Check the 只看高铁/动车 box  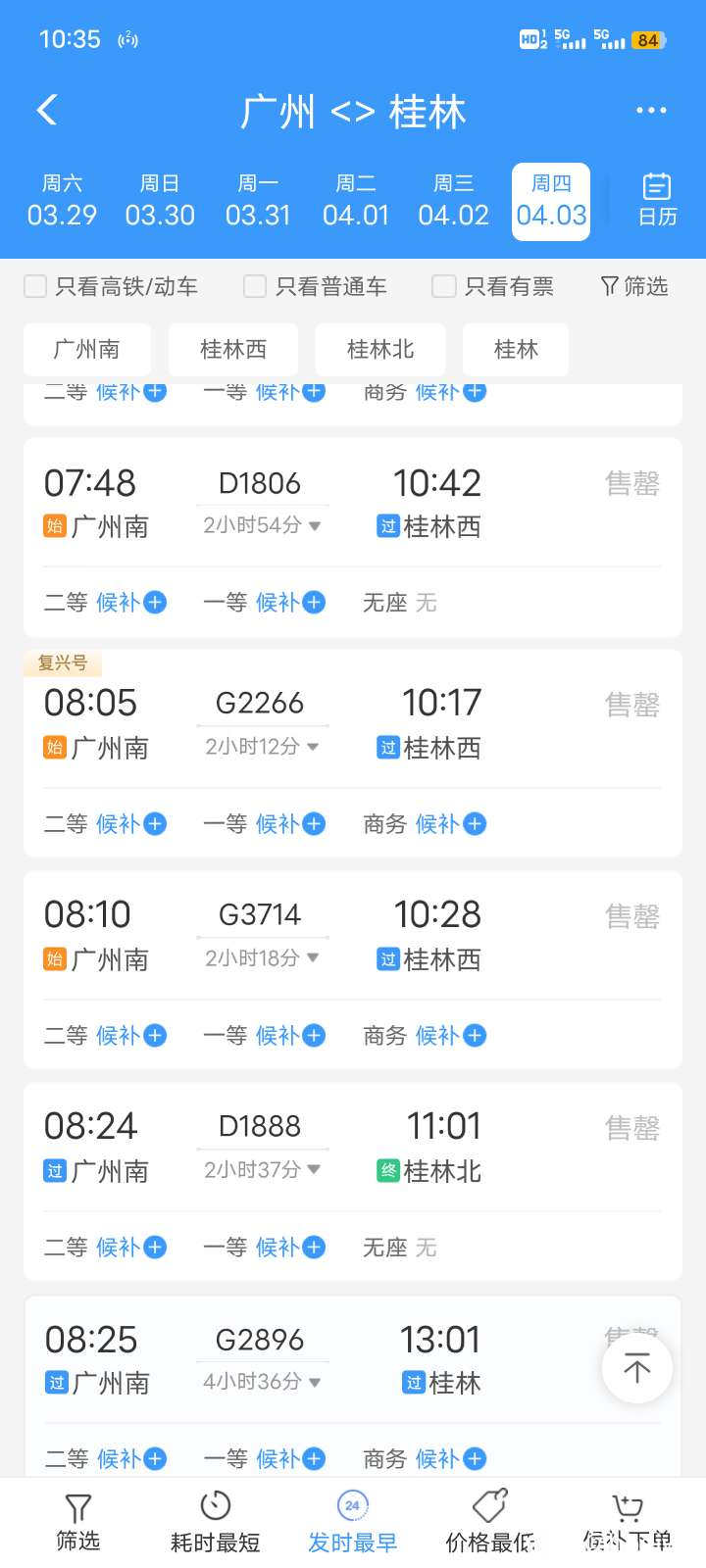pos(35,286)
